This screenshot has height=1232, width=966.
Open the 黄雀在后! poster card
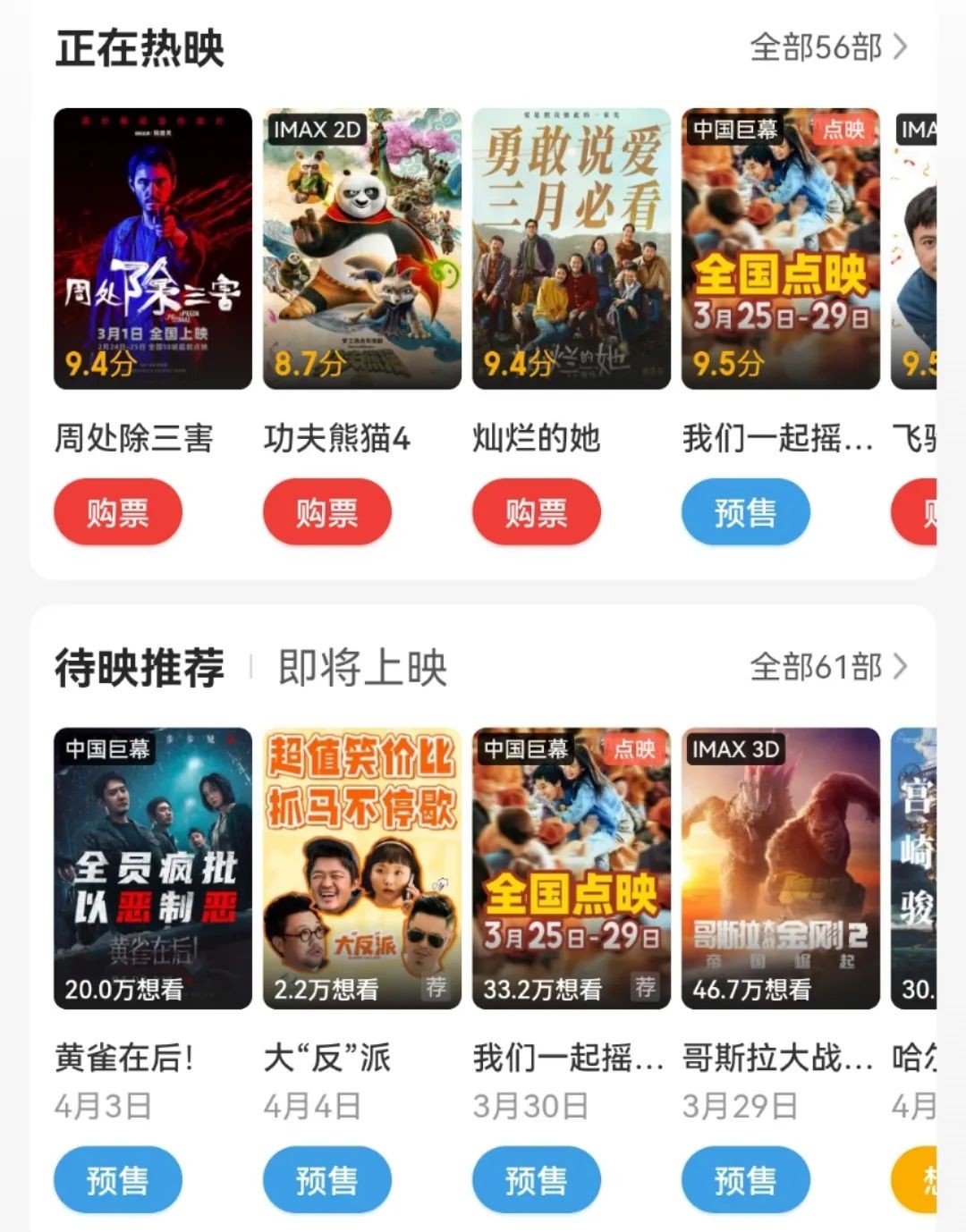[x=153, y=868]
